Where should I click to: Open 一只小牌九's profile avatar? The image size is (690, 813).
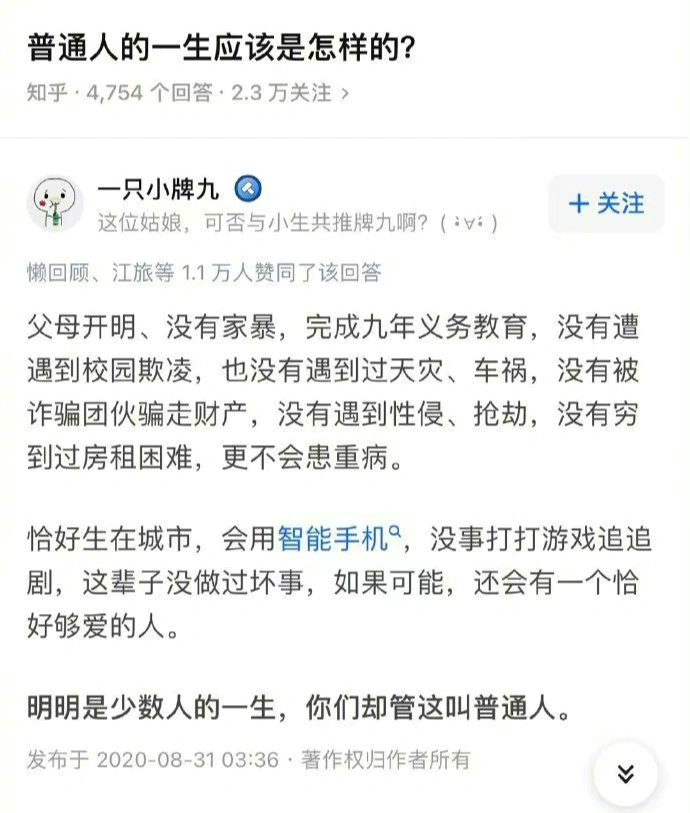[55, 204]
